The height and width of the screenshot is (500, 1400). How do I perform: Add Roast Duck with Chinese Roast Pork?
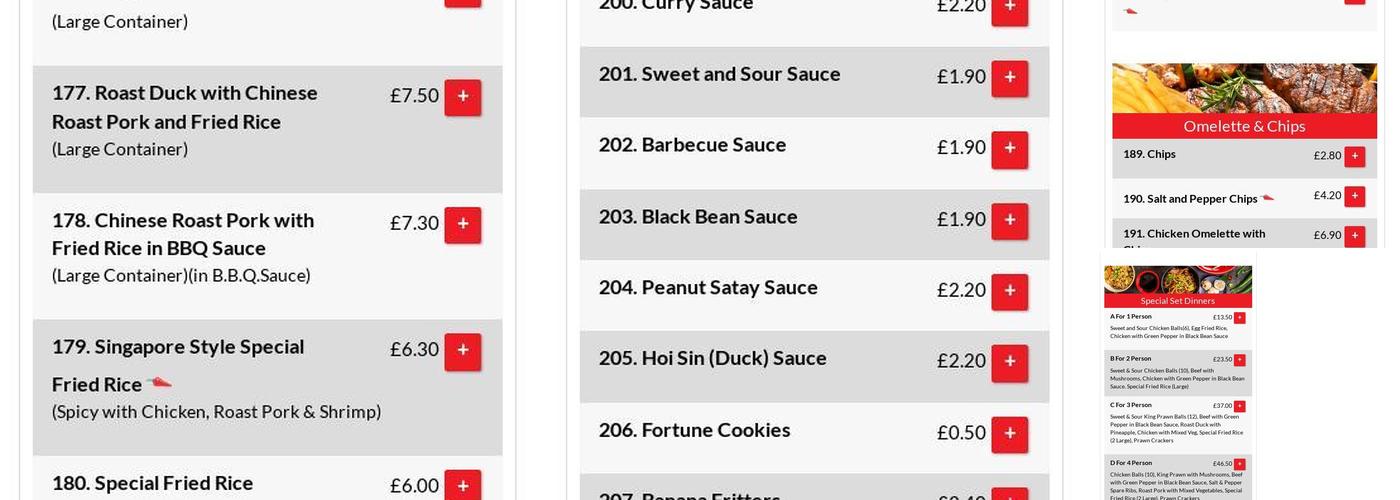(x=462, y=97)
